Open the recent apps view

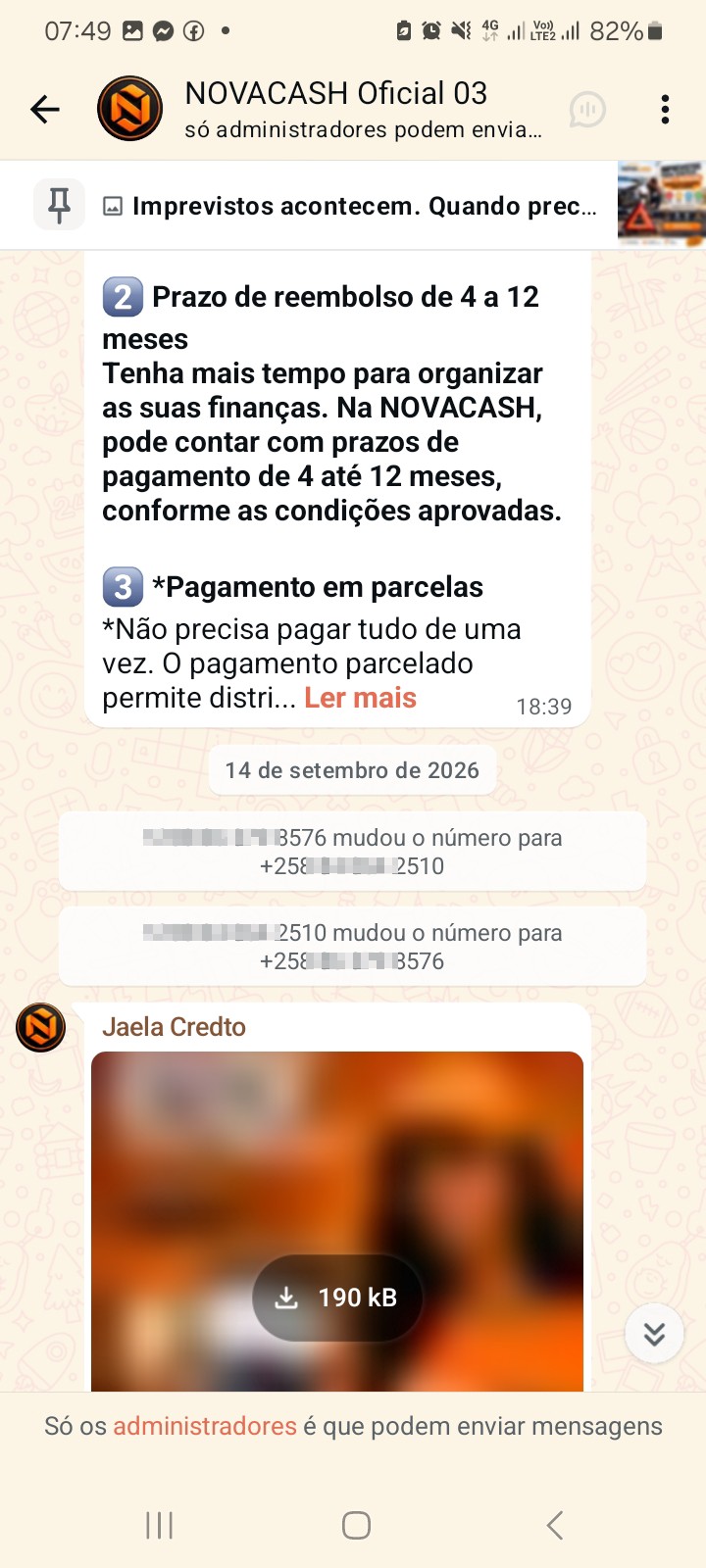(159, 1525)
